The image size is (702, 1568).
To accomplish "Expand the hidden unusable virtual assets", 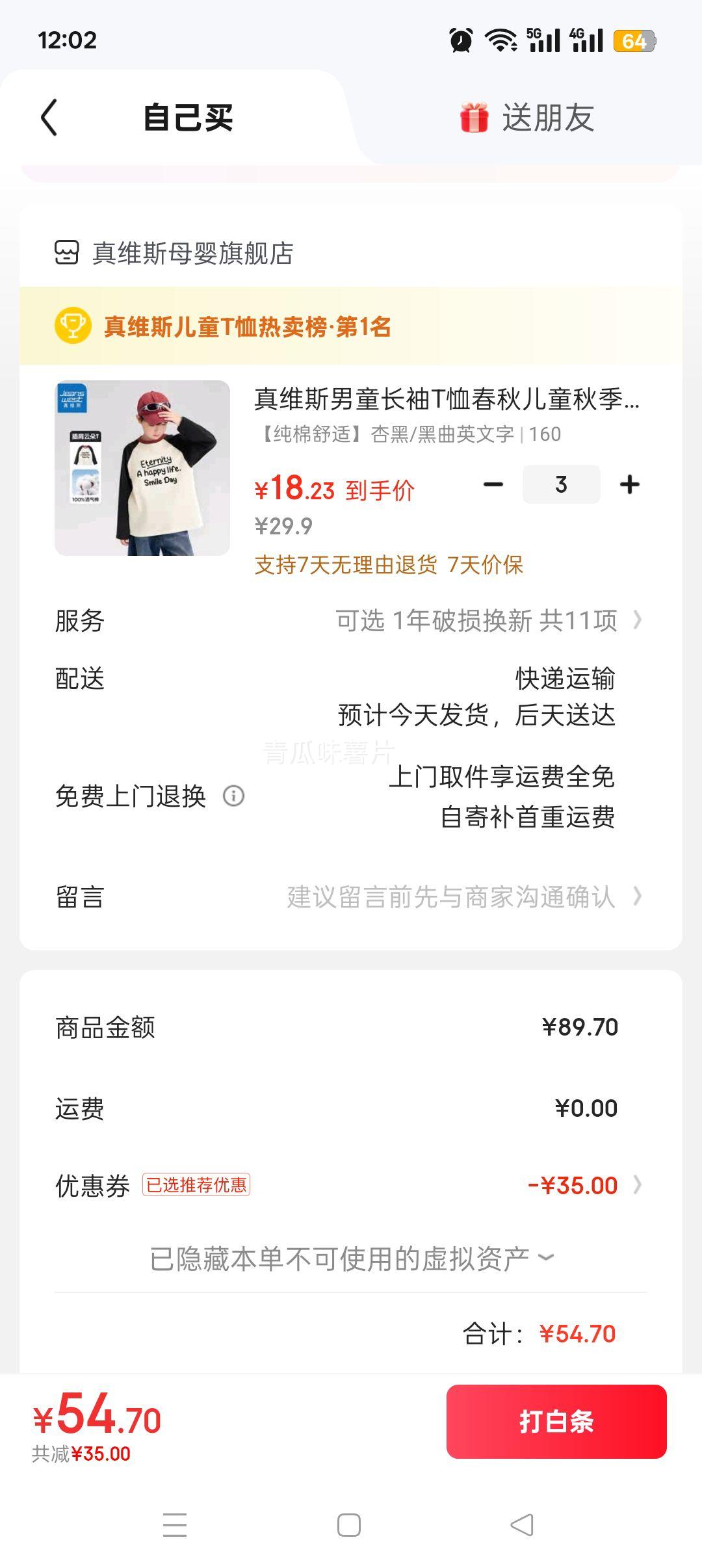I will [x=351, y=1259].
